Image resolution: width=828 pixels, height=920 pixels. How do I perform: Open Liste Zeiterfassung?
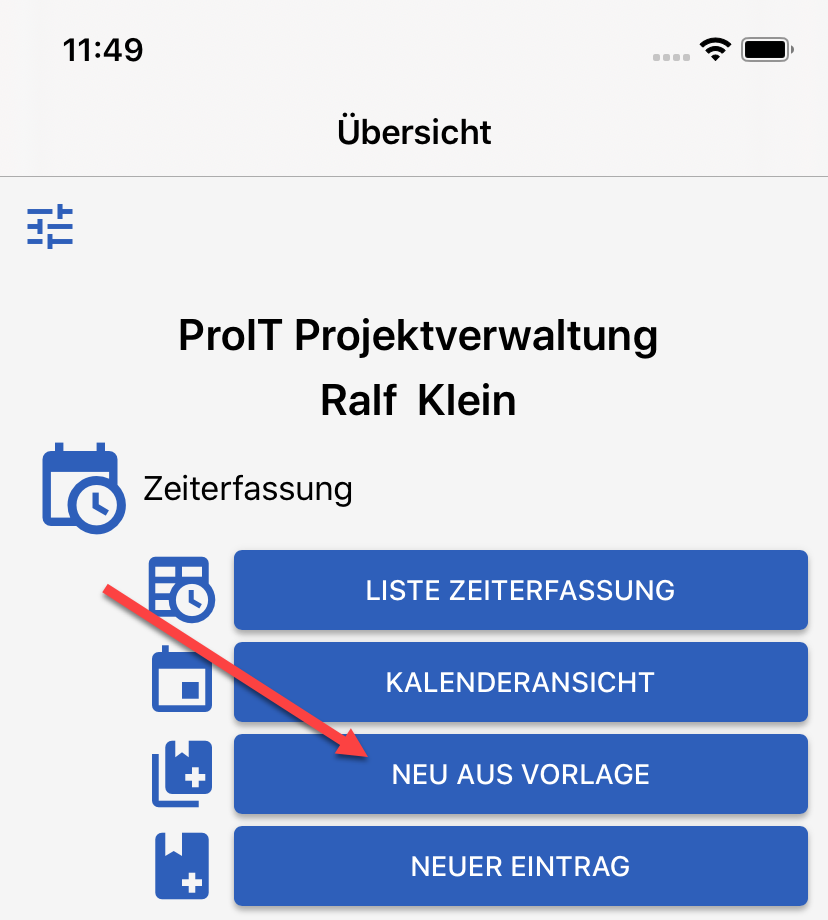[x=520, y=590]
